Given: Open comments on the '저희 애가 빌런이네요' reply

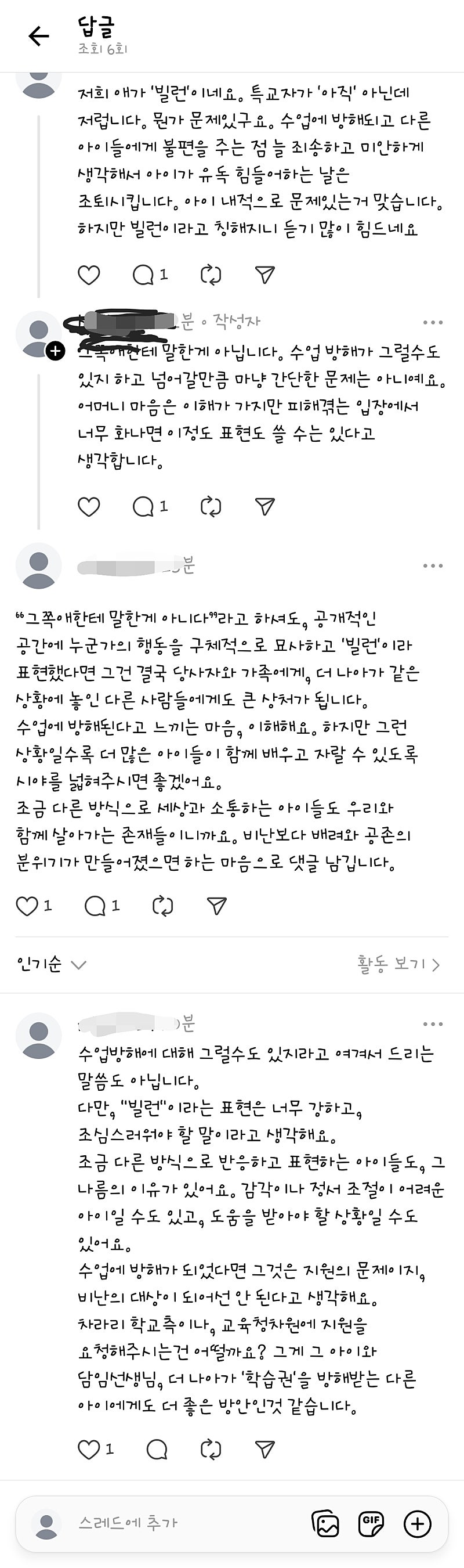Looking at the screenshot, I should click(x=143, y=275).
